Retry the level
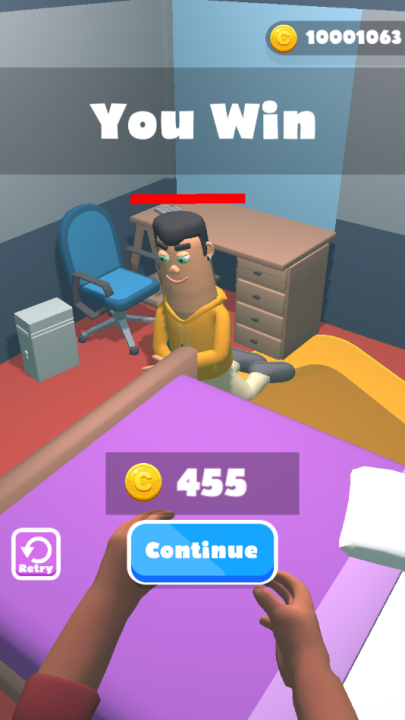The image size is (405, 720). click(x=36, y=554)
